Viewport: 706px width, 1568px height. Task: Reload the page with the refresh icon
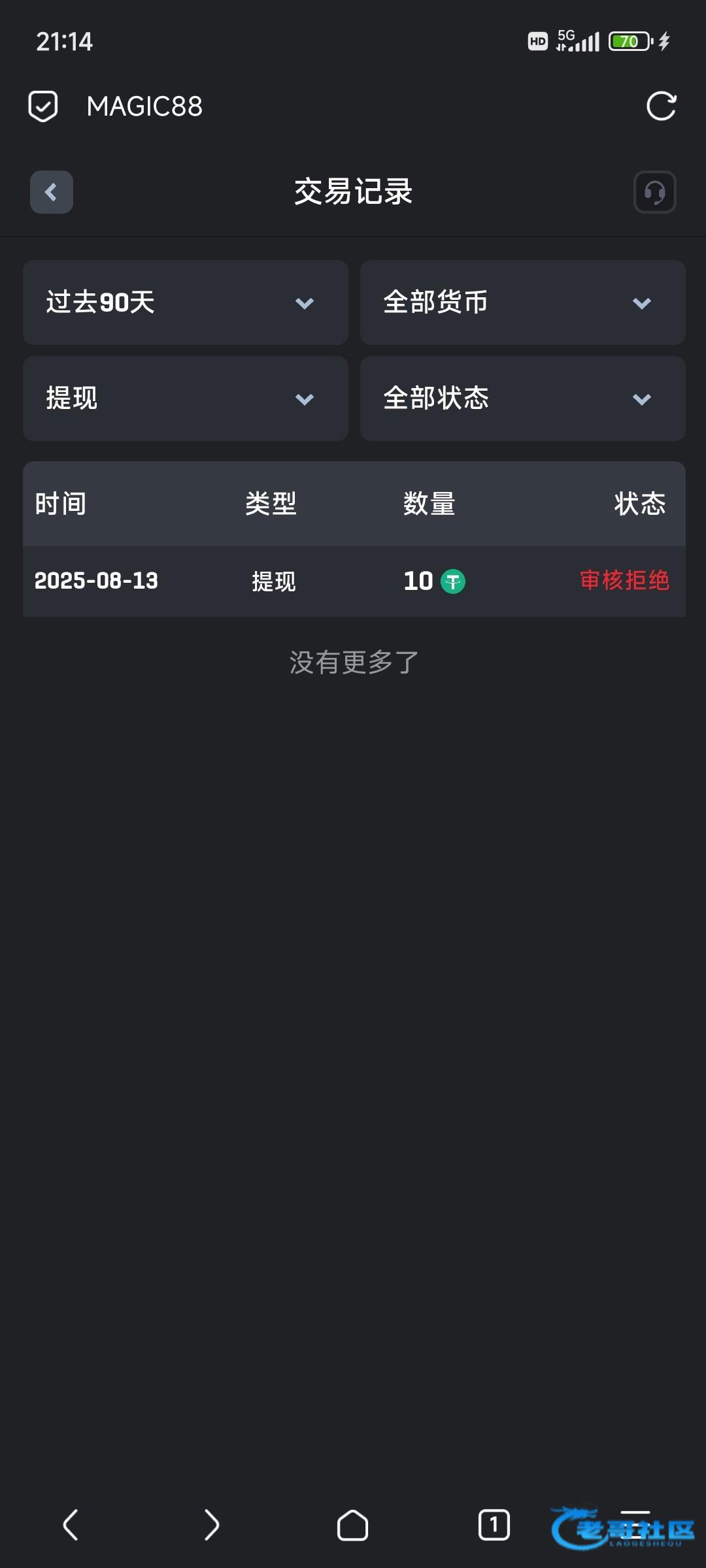[x=661, y=106]
